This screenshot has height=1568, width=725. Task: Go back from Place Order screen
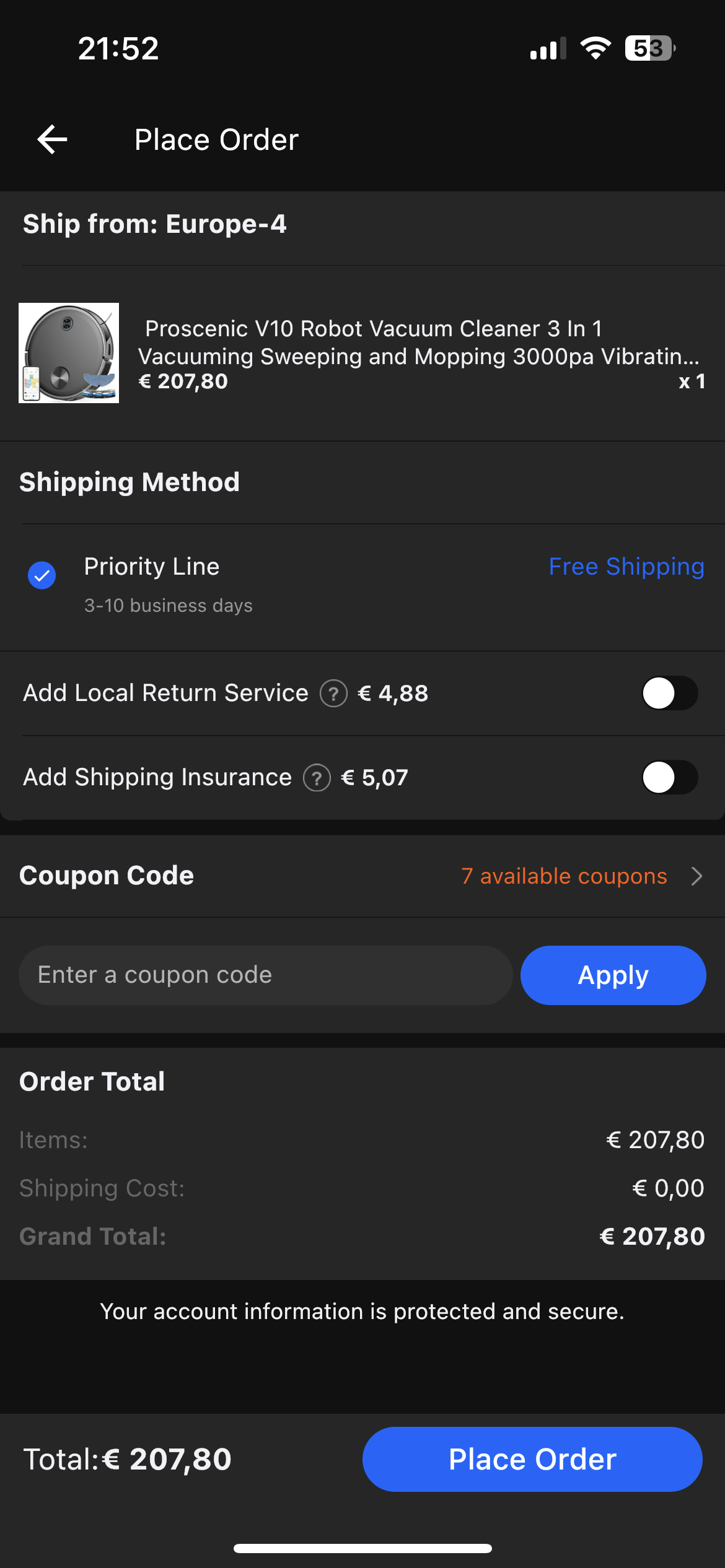pyautogui.click(x=52, y=139)
